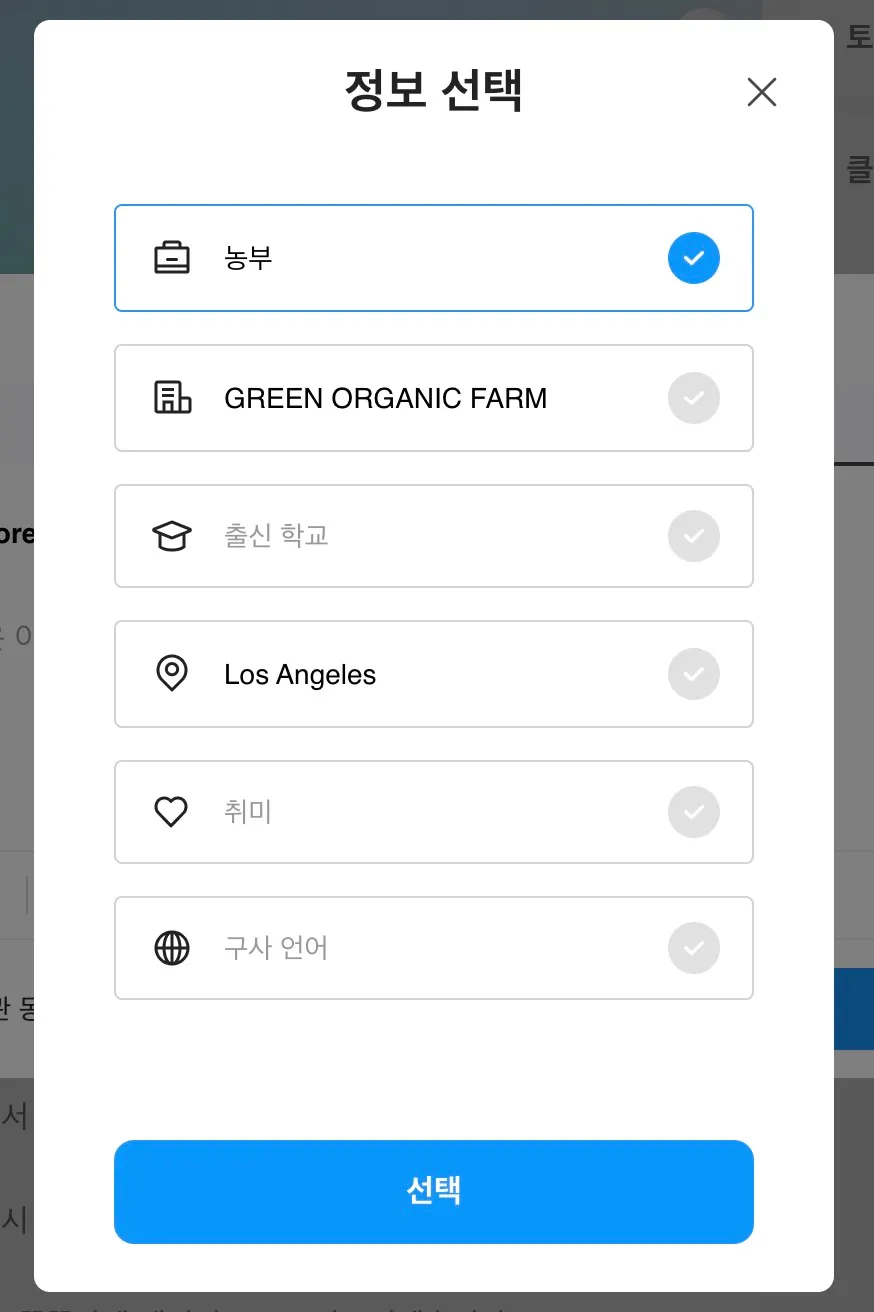874x1312 pixels.
Task: Uncheck the 농부 job option
Action: 693,258
